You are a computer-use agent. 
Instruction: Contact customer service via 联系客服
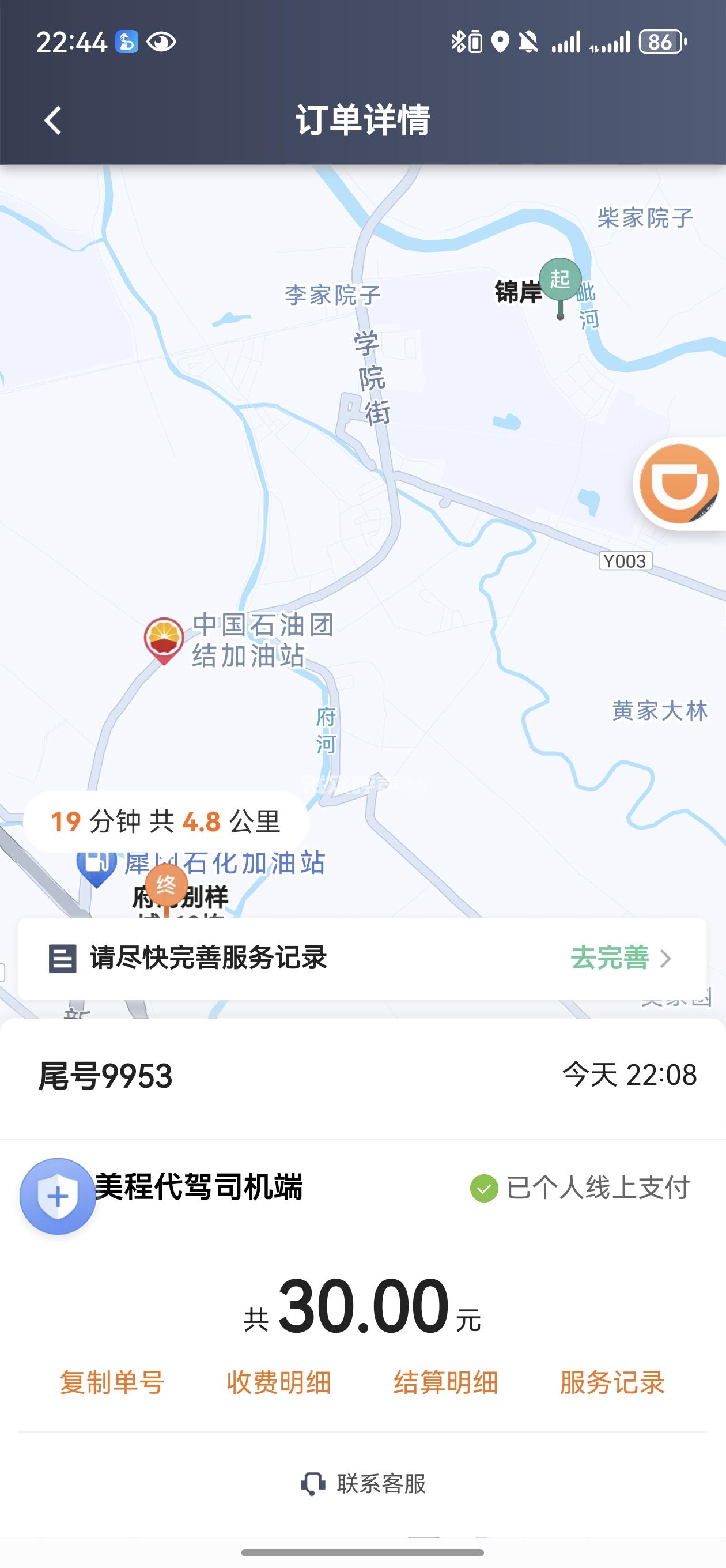pos(364,1483)
